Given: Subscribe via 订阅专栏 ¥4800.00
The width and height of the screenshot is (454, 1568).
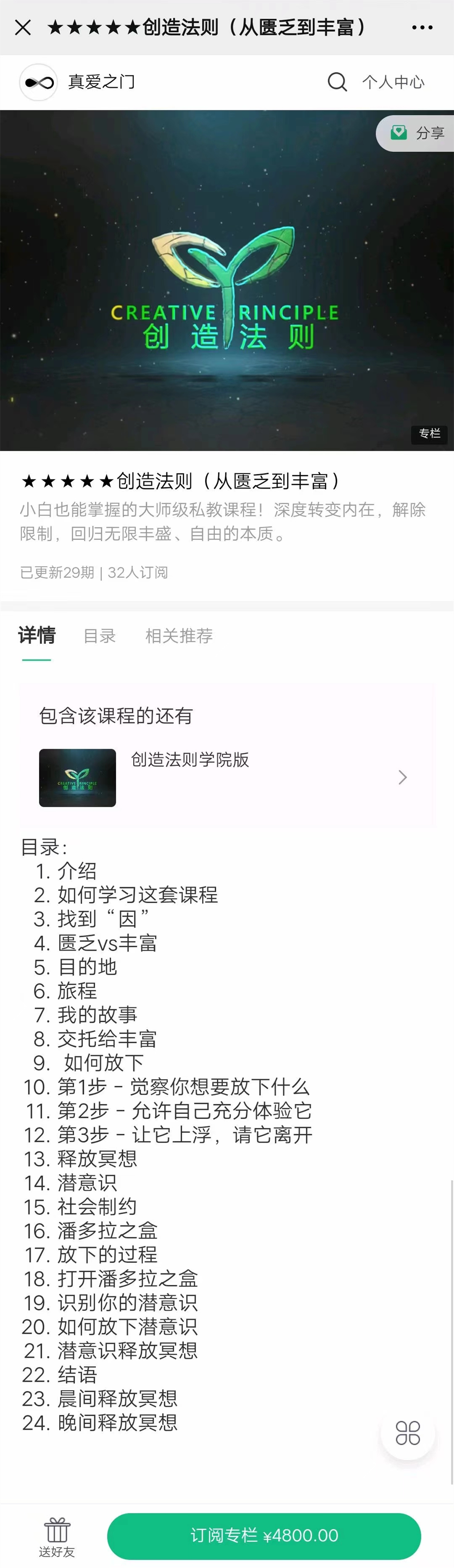Looking at the screenshot, I should (x=264, y=1535).
